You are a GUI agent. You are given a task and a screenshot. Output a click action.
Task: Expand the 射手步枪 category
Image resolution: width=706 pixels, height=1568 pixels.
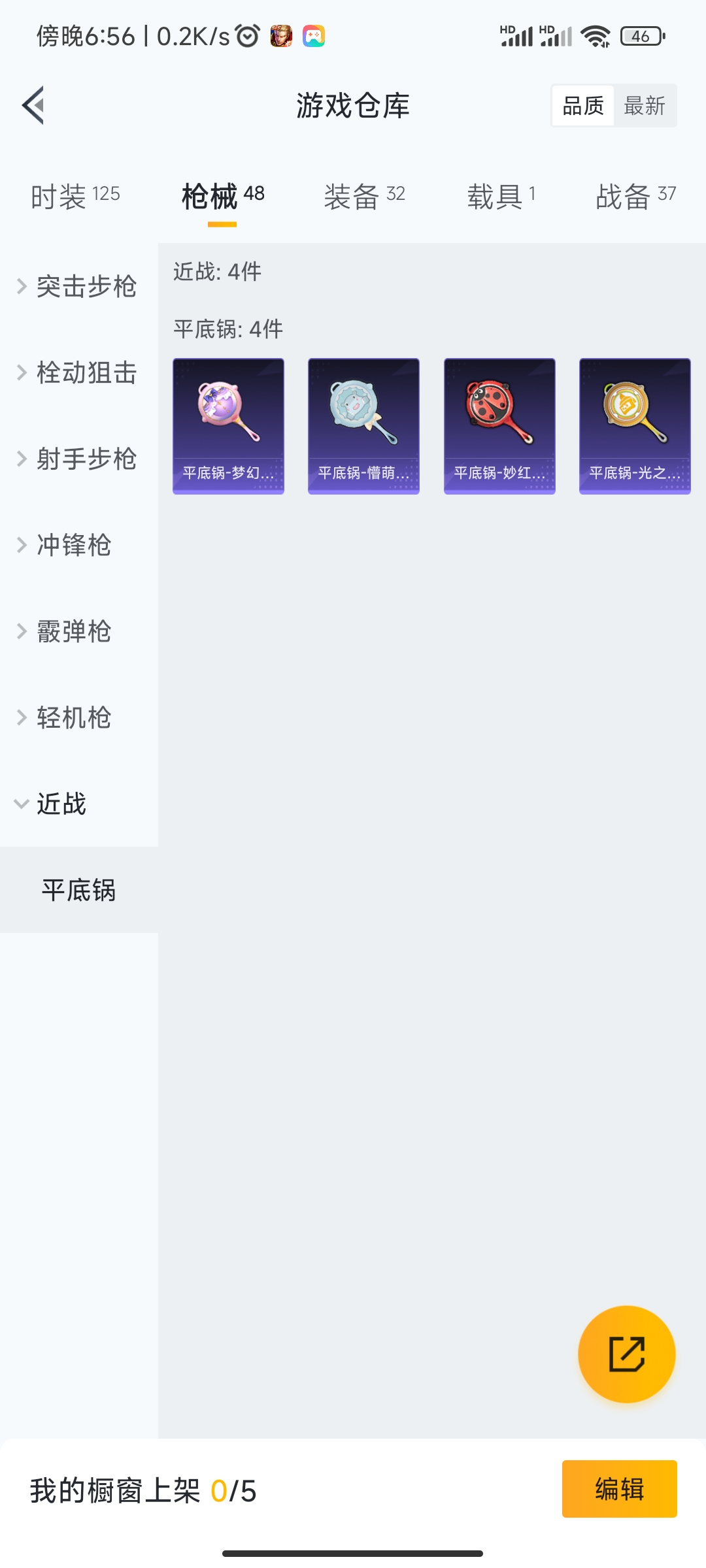(78, 459)
